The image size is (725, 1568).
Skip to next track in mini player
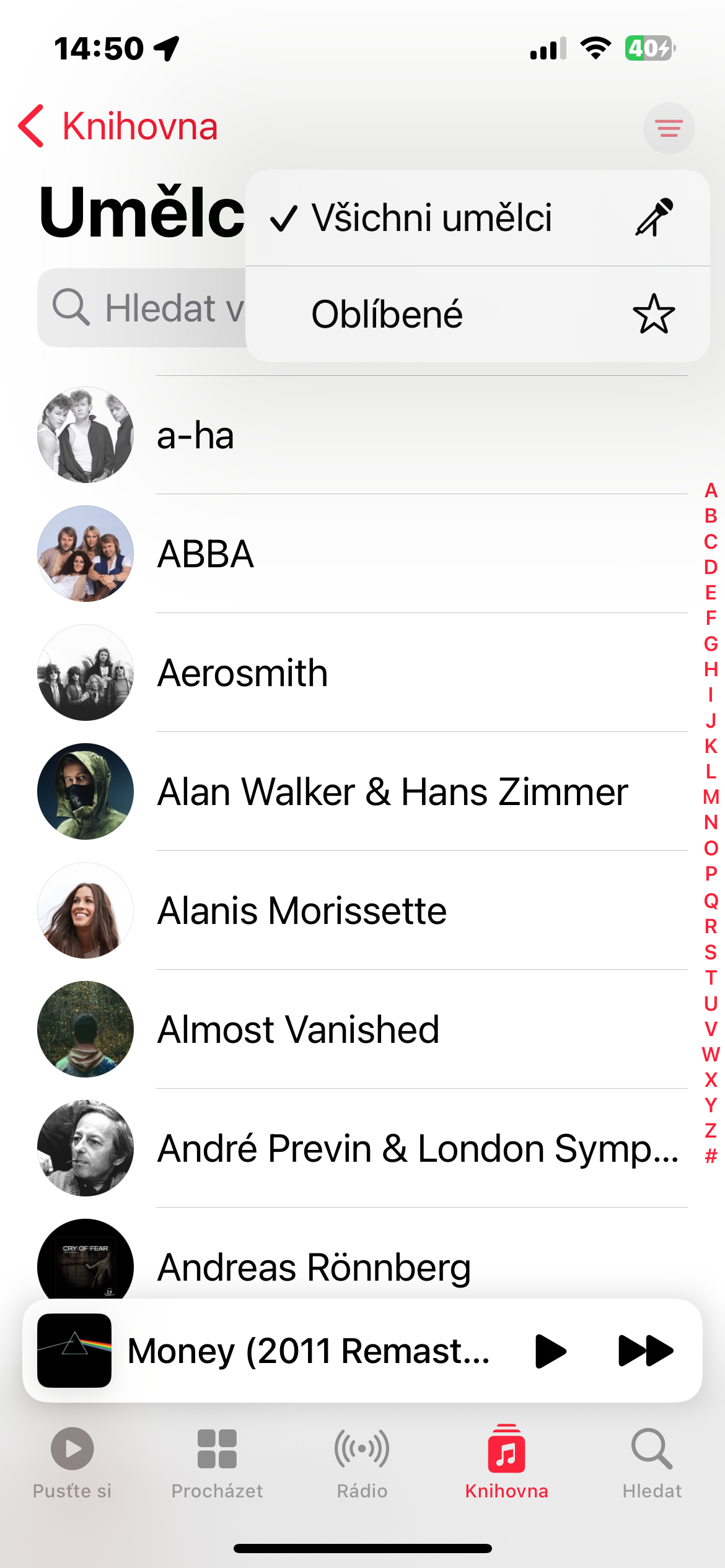point(645,1351)
